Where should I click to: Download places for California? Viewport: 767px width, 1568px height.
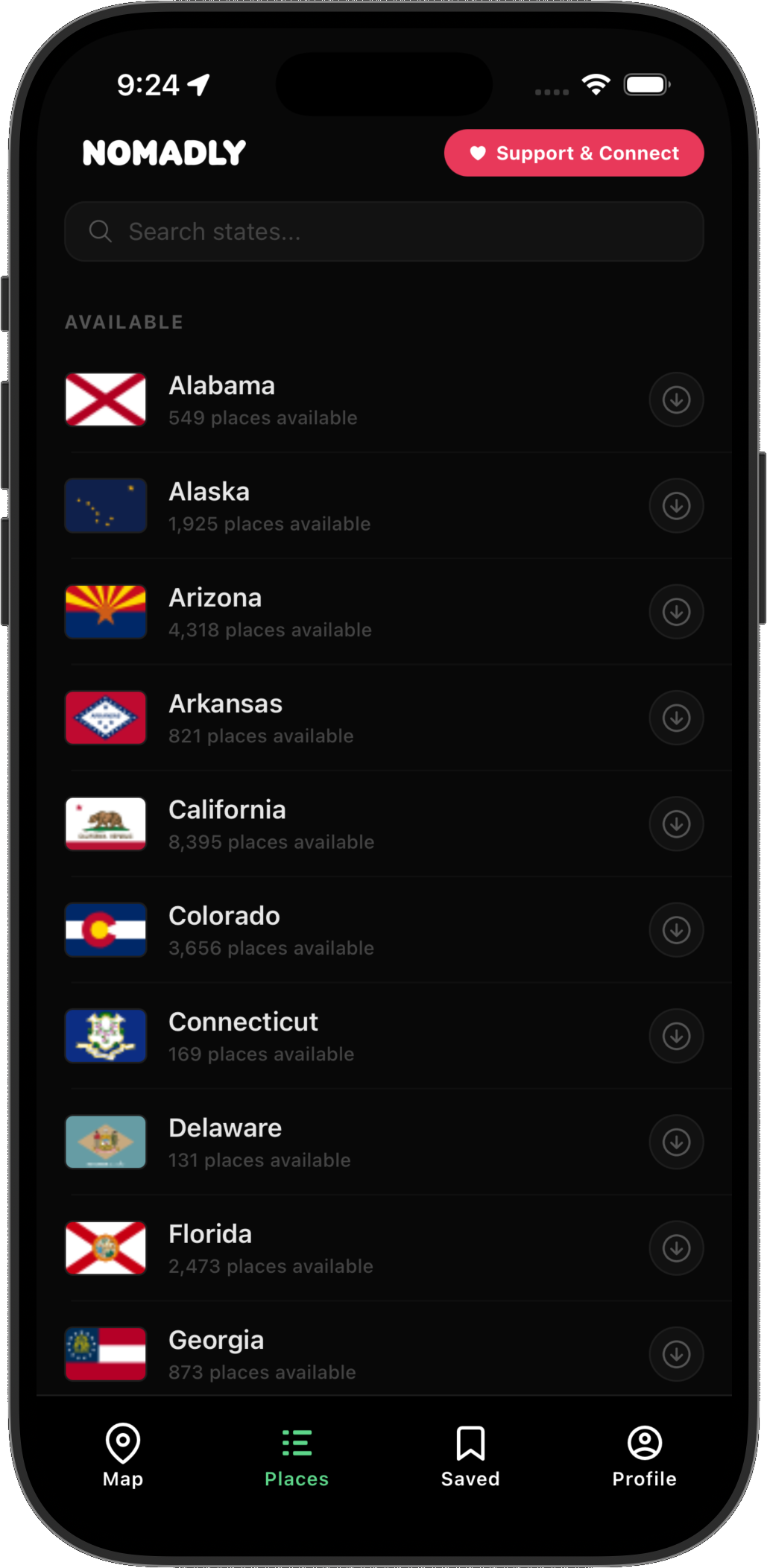675,823
